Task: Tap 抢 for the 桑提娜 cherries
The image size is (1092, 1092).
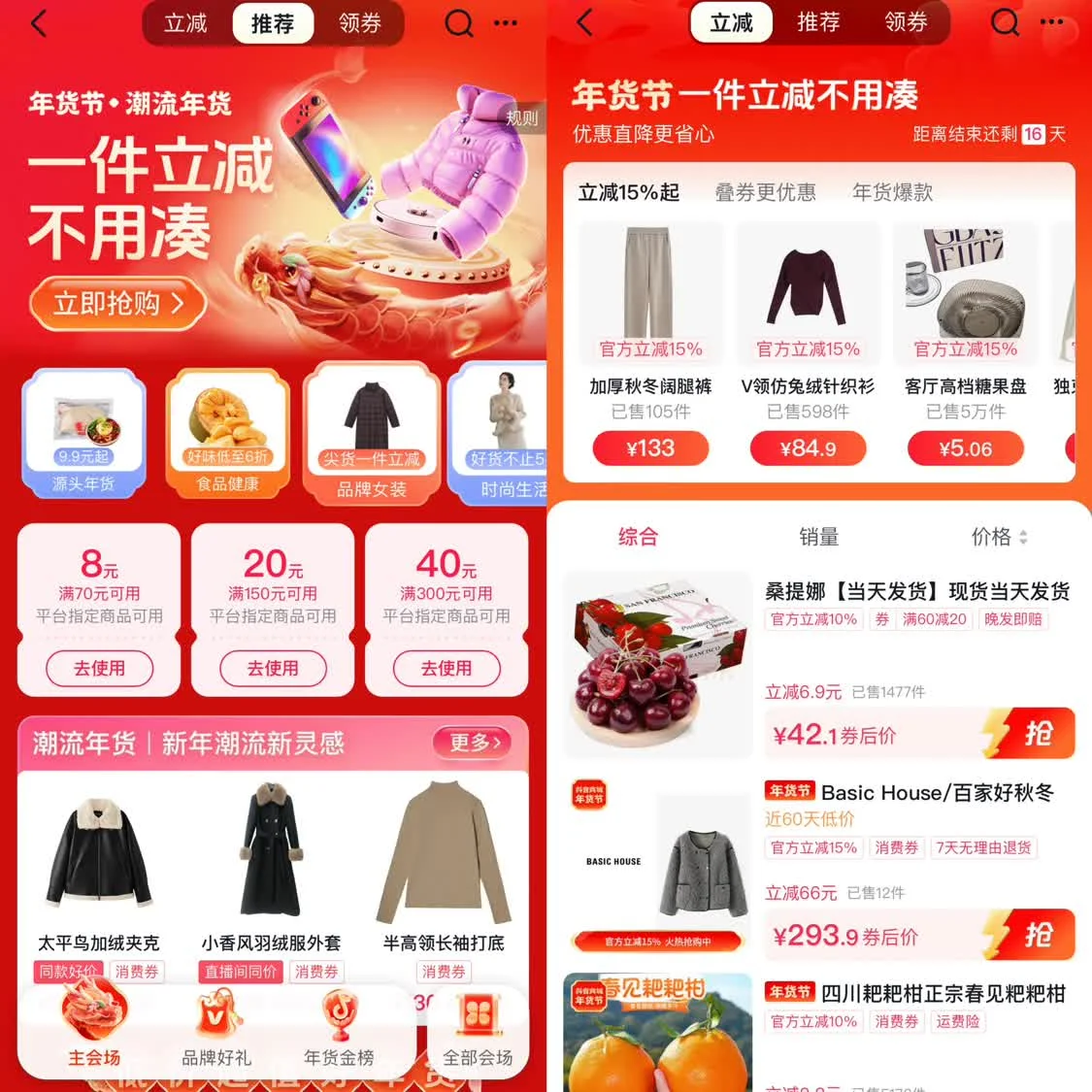Action: tap(1033, 734)
